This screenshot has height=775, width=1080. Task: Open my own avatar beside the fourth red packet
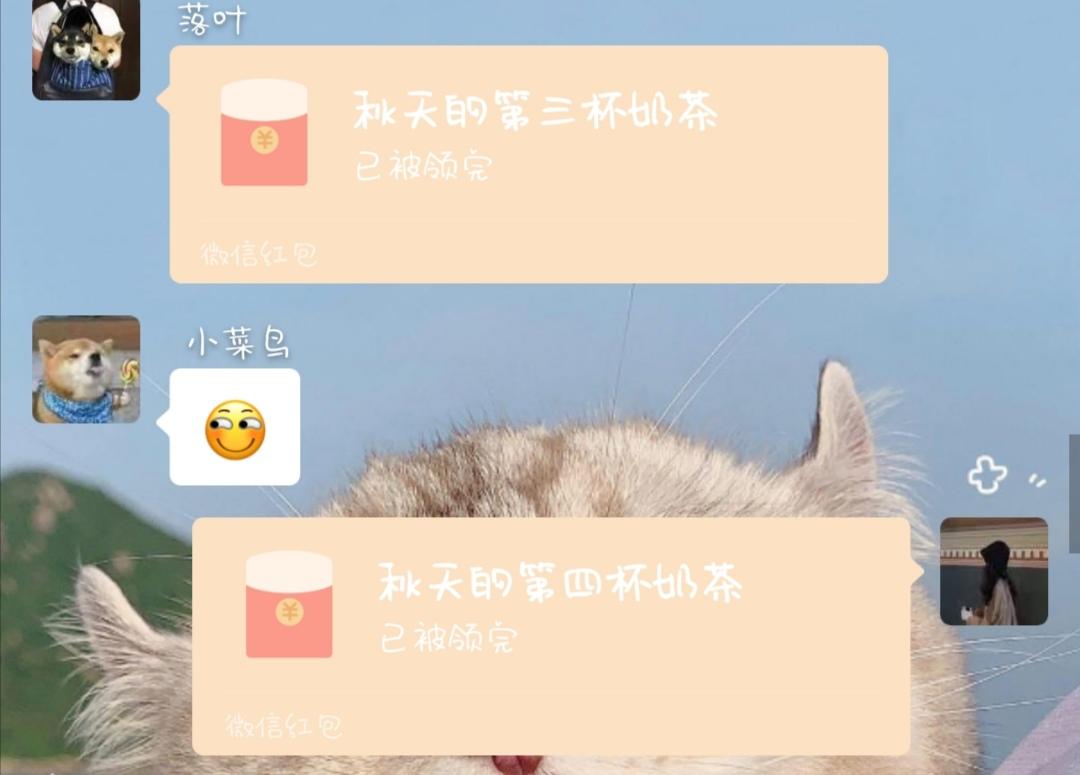[x=994, y=571]
